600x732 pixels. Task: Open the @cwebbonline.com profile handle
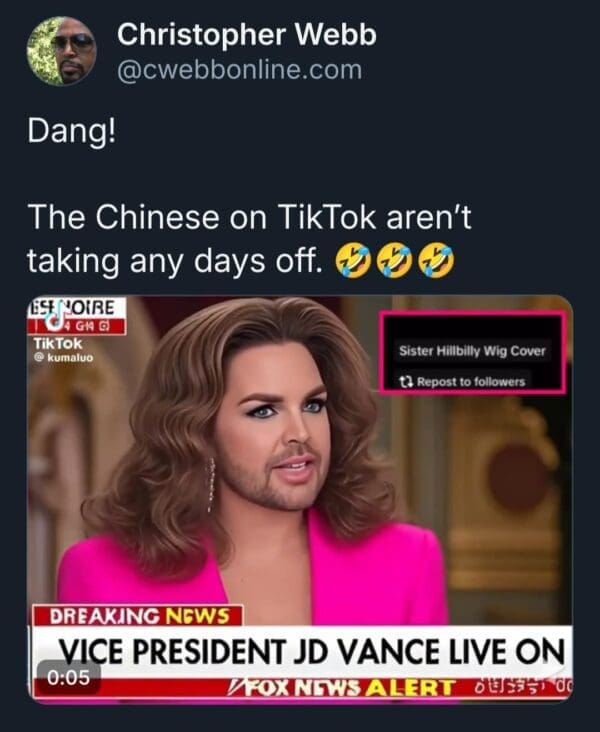(x=239, y=70)
